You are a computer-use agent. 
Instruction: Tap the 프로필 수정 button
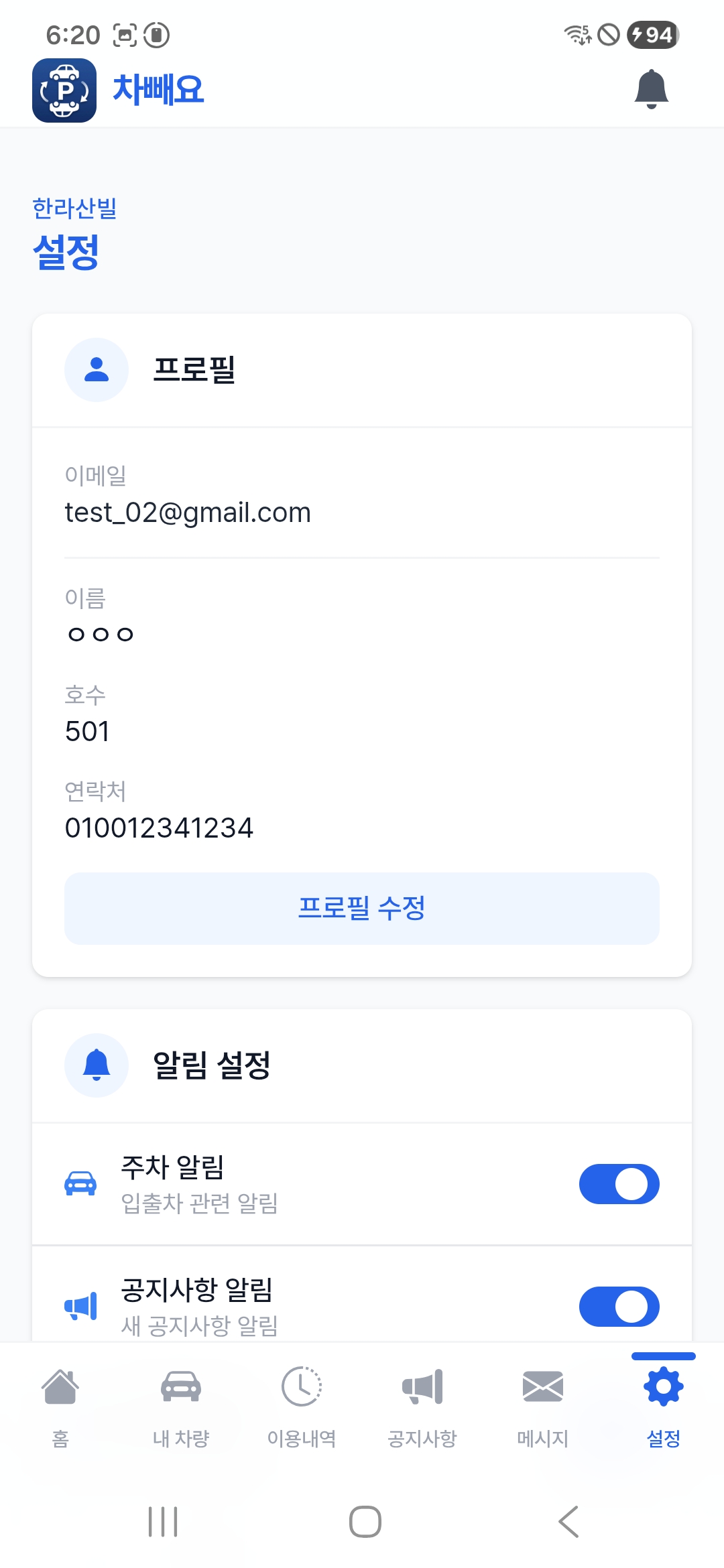(x=362, y=909)
